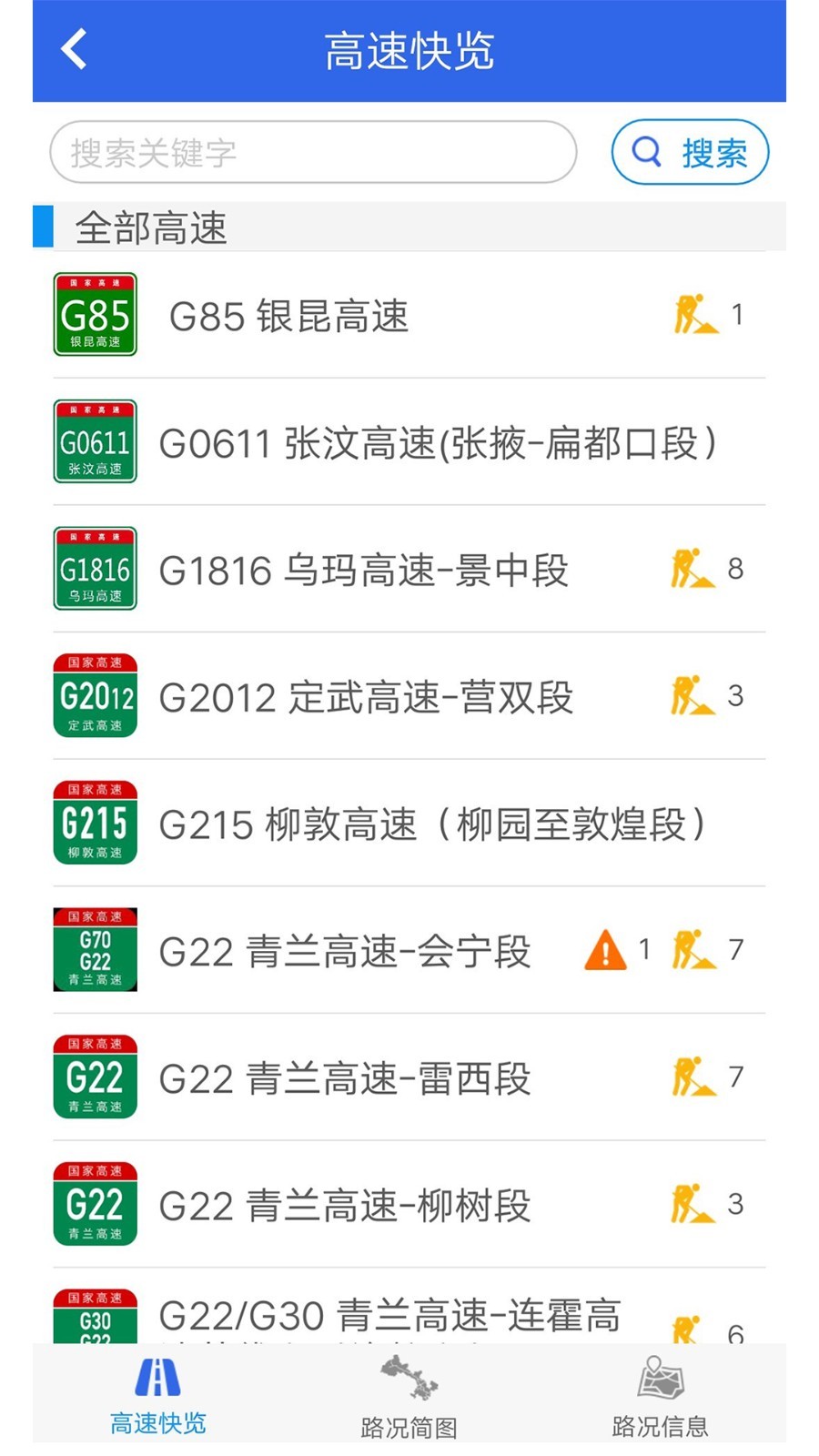The width and height of the screenshot is (819, 1456).
Task: Tap the construction count 3 on G22 青兰高速-柳树段
Action: (x=735, y=1203)
